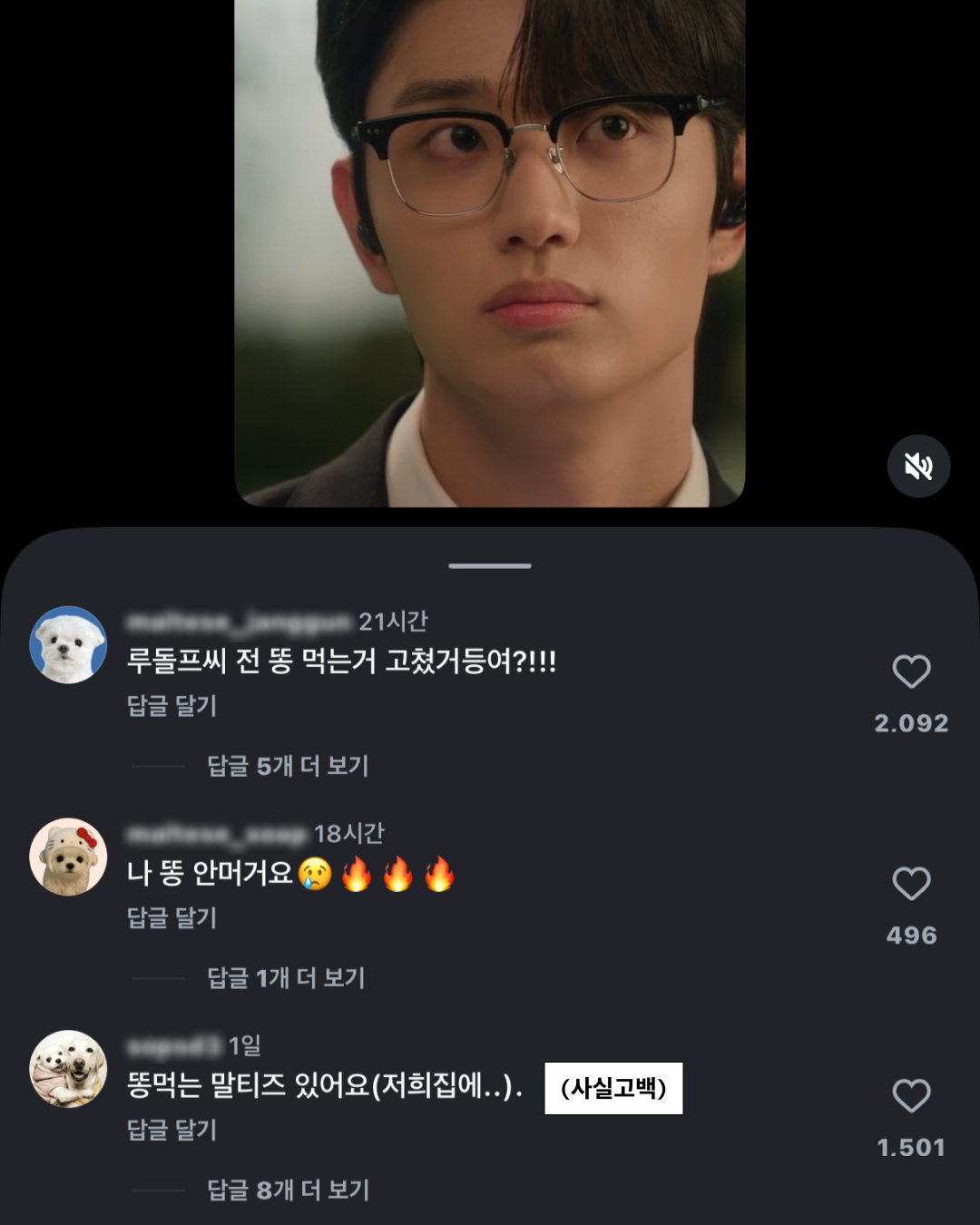The height and width of the screenshot is (1225, 980).
Task: Like the '나 똥 안머거요' comment
Action: click(x=911, y=884)
